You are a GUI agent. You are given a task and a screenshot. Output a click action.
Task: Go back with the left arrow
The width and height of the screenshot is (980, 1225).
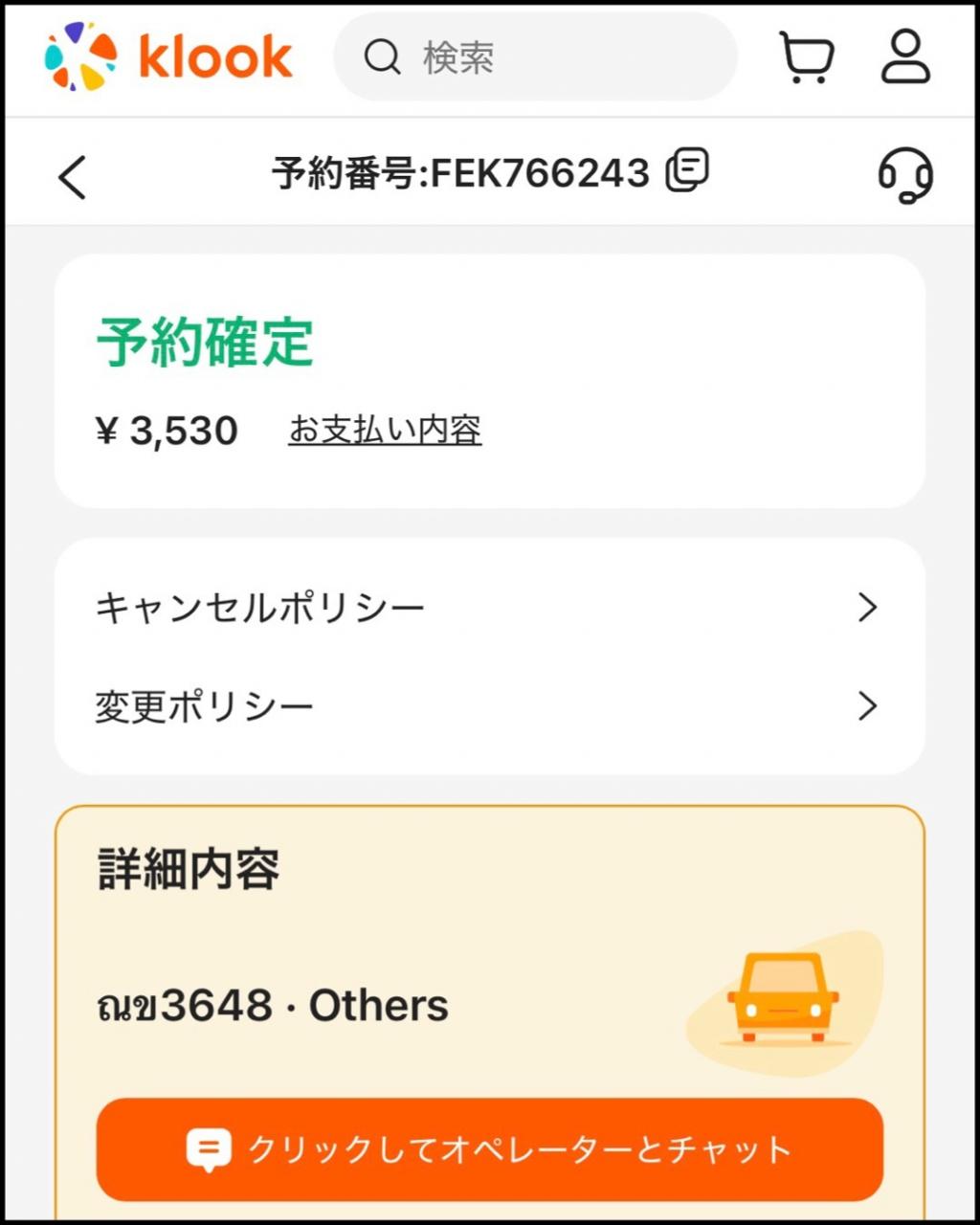click(x=73, y=177)
